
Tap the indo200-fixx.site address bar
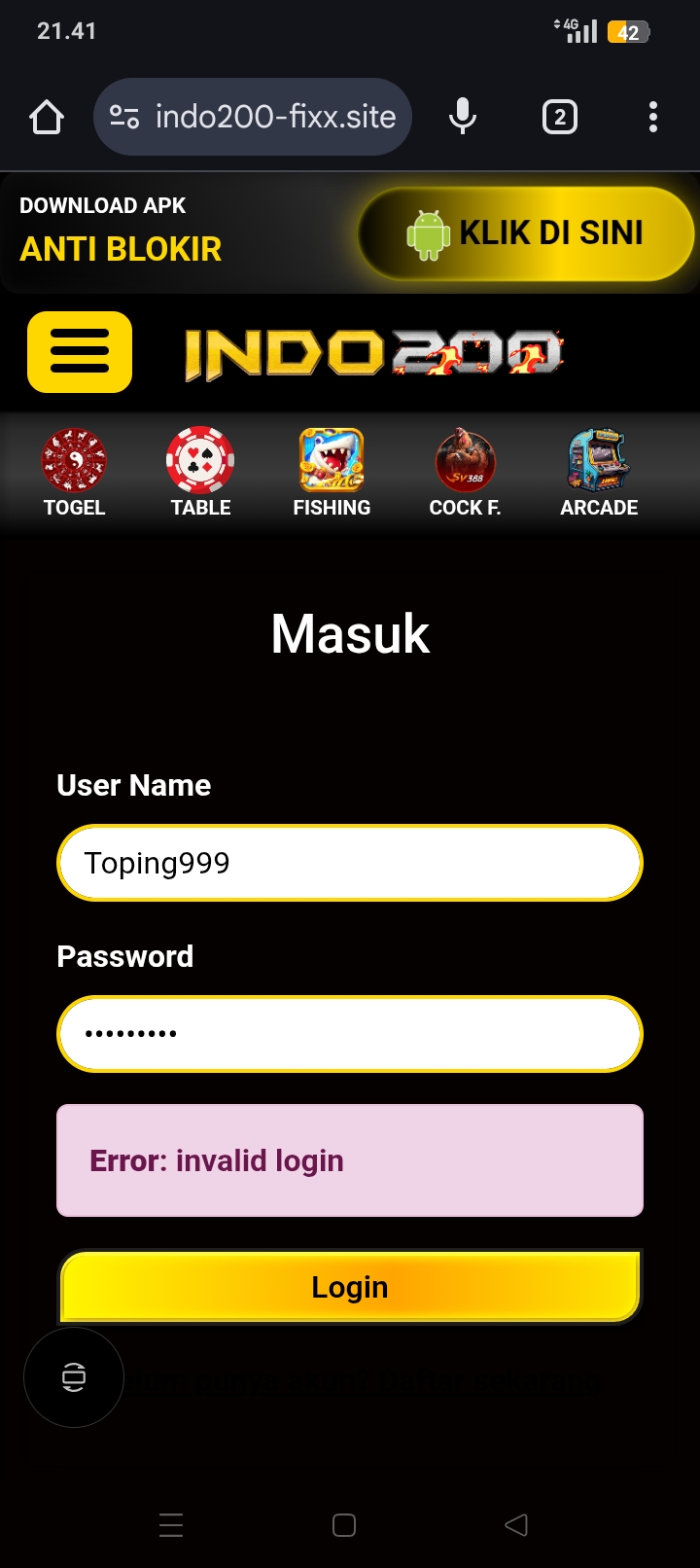(x=253, y=118)
